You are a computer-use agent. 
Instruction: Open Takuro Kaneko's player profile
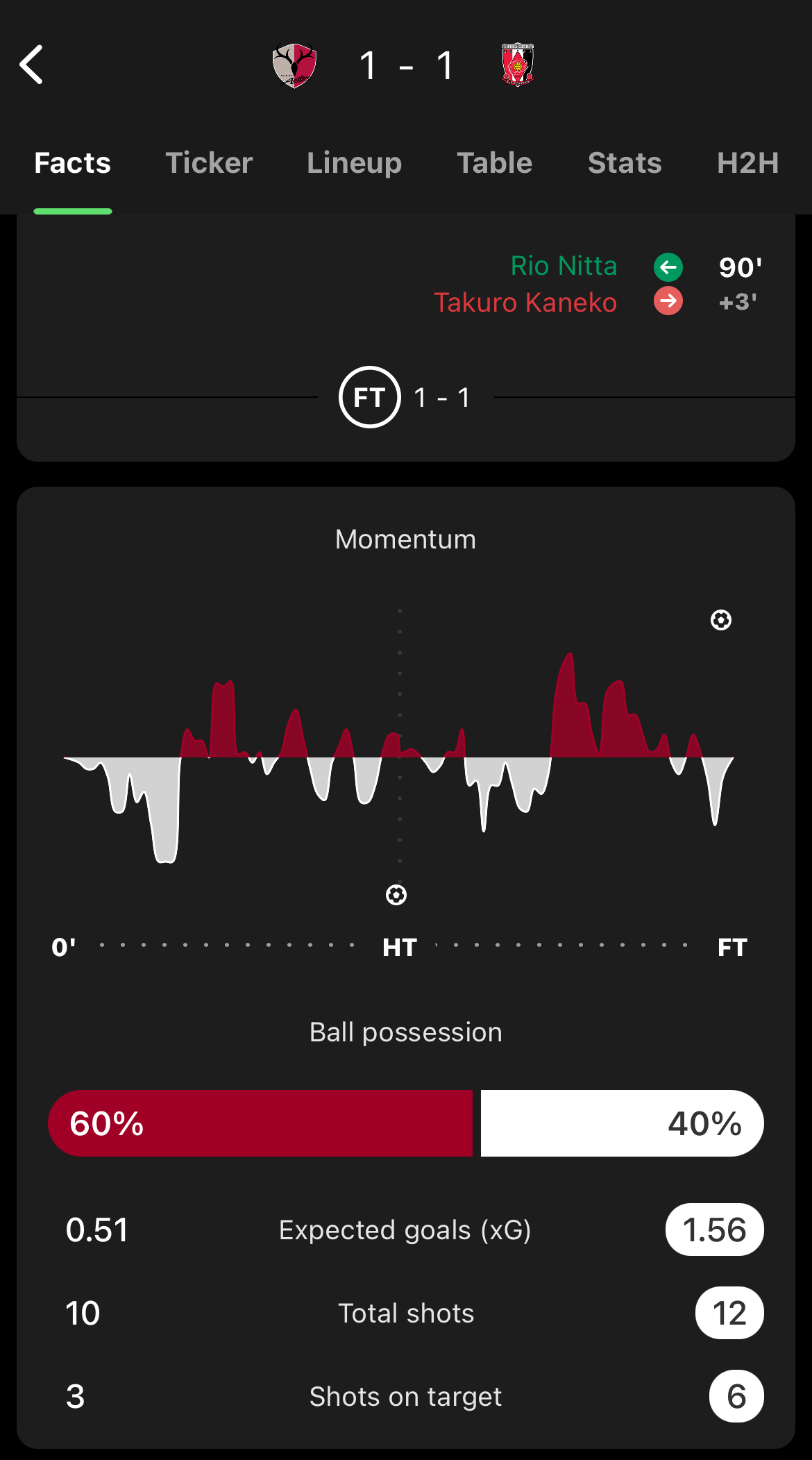(x=525, y=303)
